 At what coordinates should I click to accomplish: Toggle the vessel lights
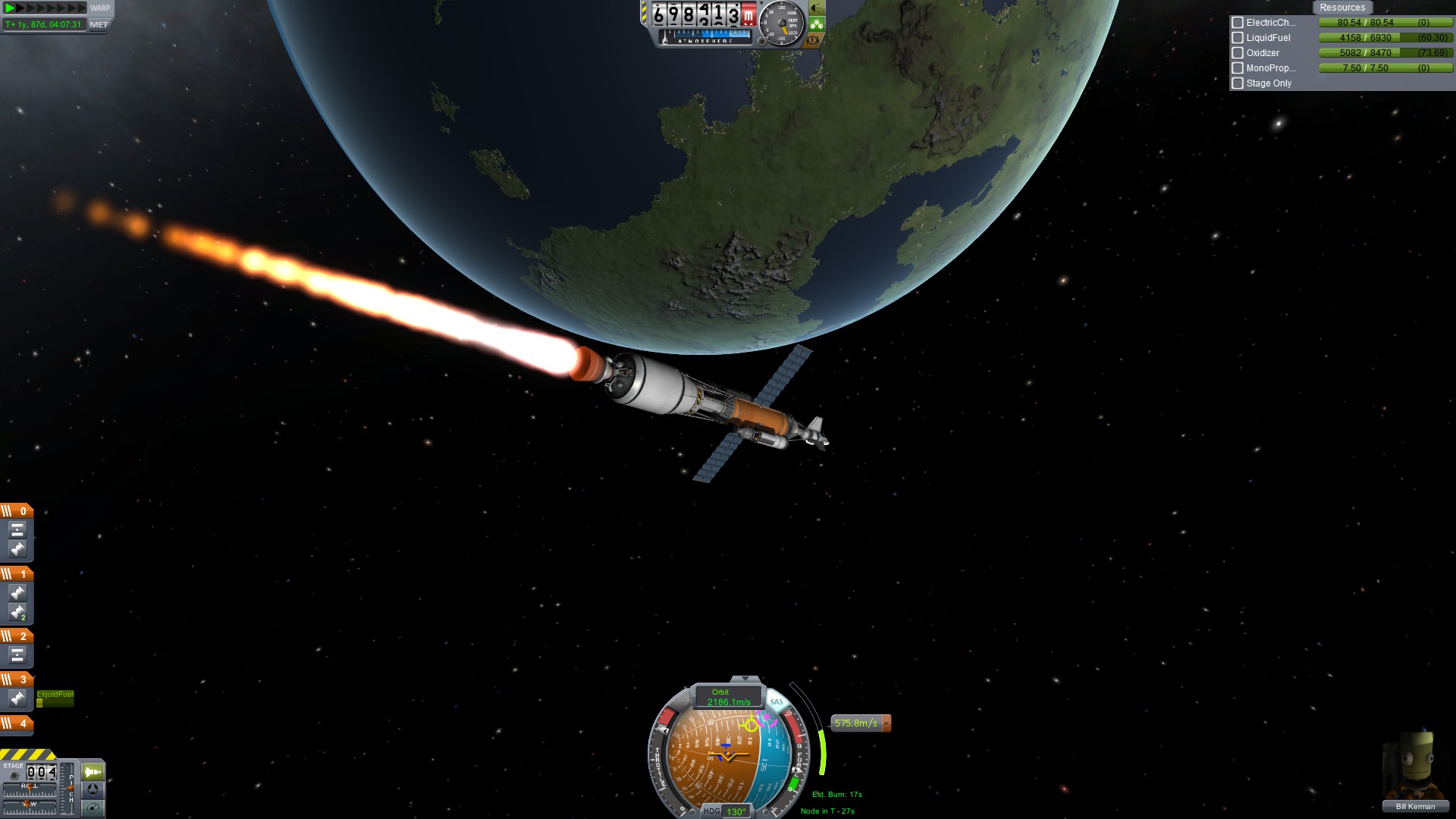[x=817, y=8]
